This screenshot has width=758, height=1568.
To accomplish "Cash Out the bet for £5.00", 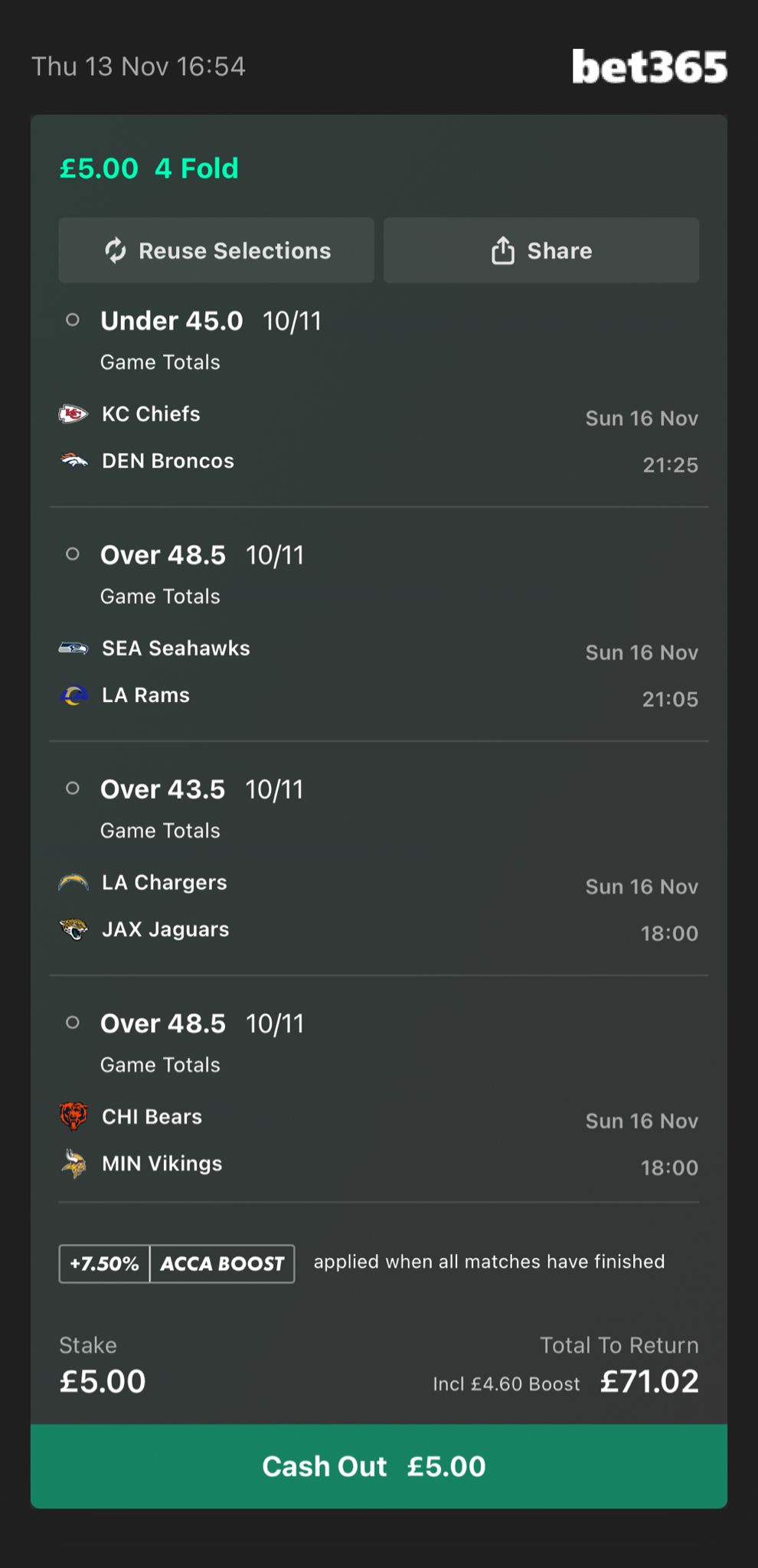I will (379, 1466).
